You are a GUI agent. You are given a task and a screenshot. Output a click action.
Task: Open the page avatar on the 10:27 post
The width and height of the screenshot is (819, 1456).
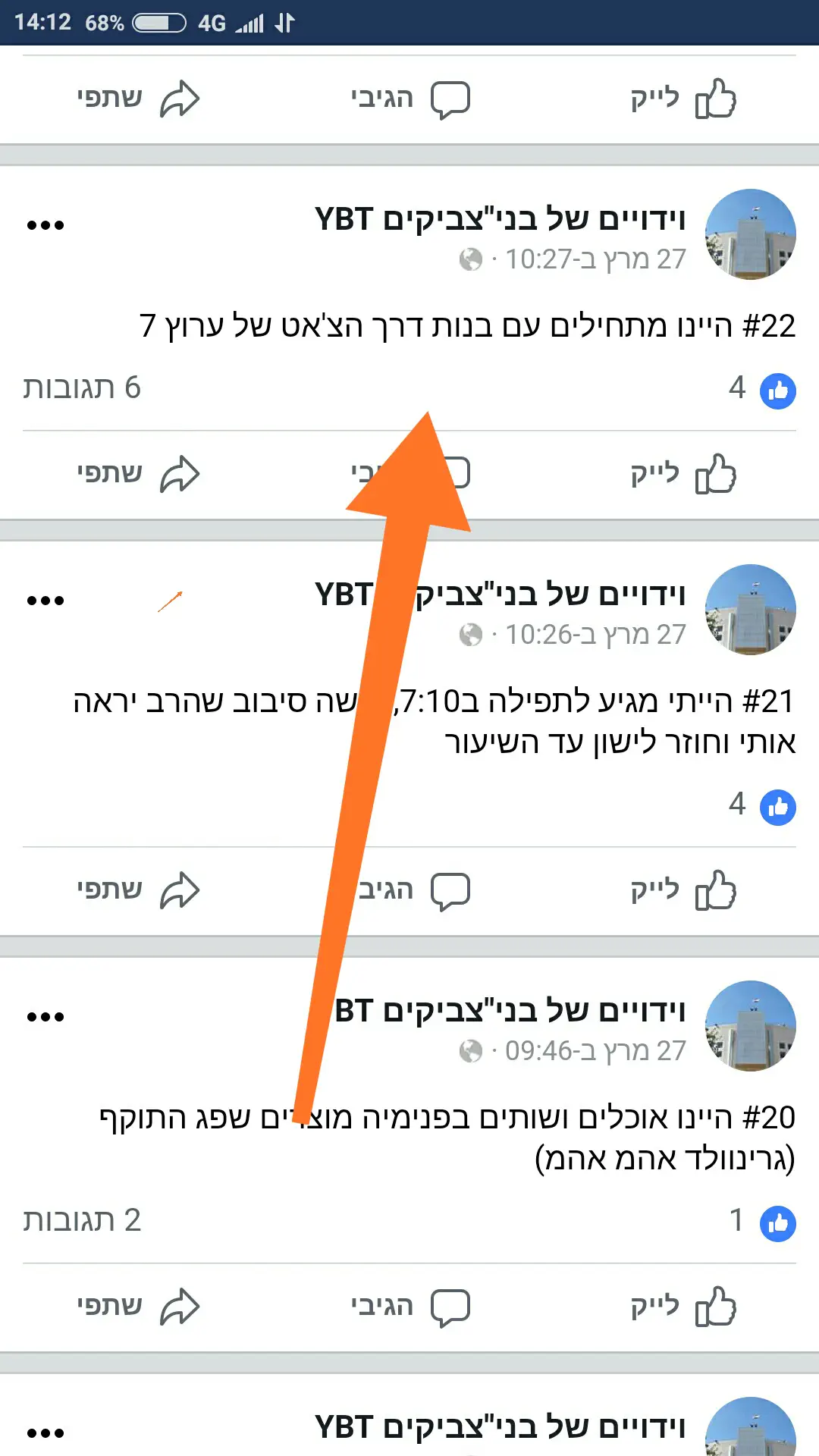click(x=750, y=234)
